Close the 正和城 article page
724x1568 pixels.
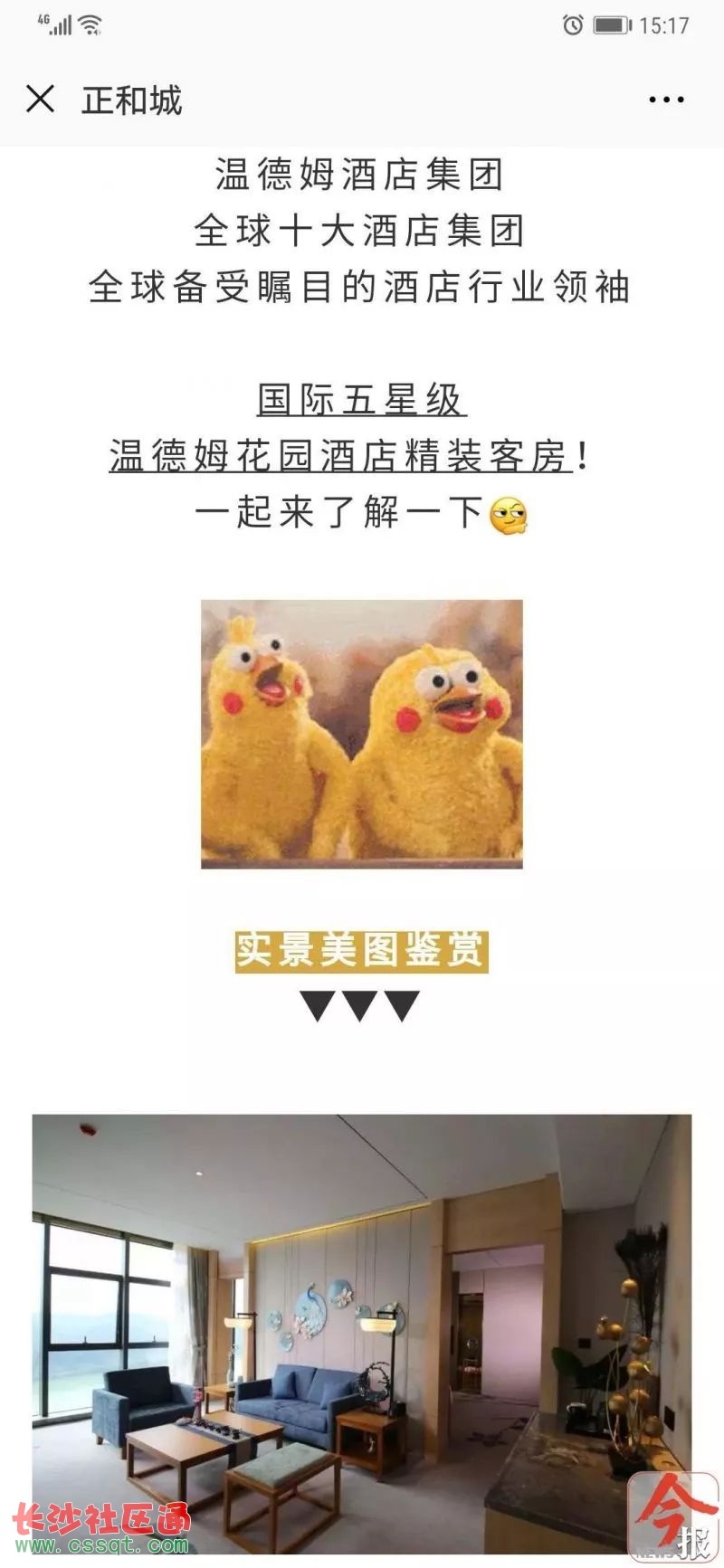click(x=40, y=99)
